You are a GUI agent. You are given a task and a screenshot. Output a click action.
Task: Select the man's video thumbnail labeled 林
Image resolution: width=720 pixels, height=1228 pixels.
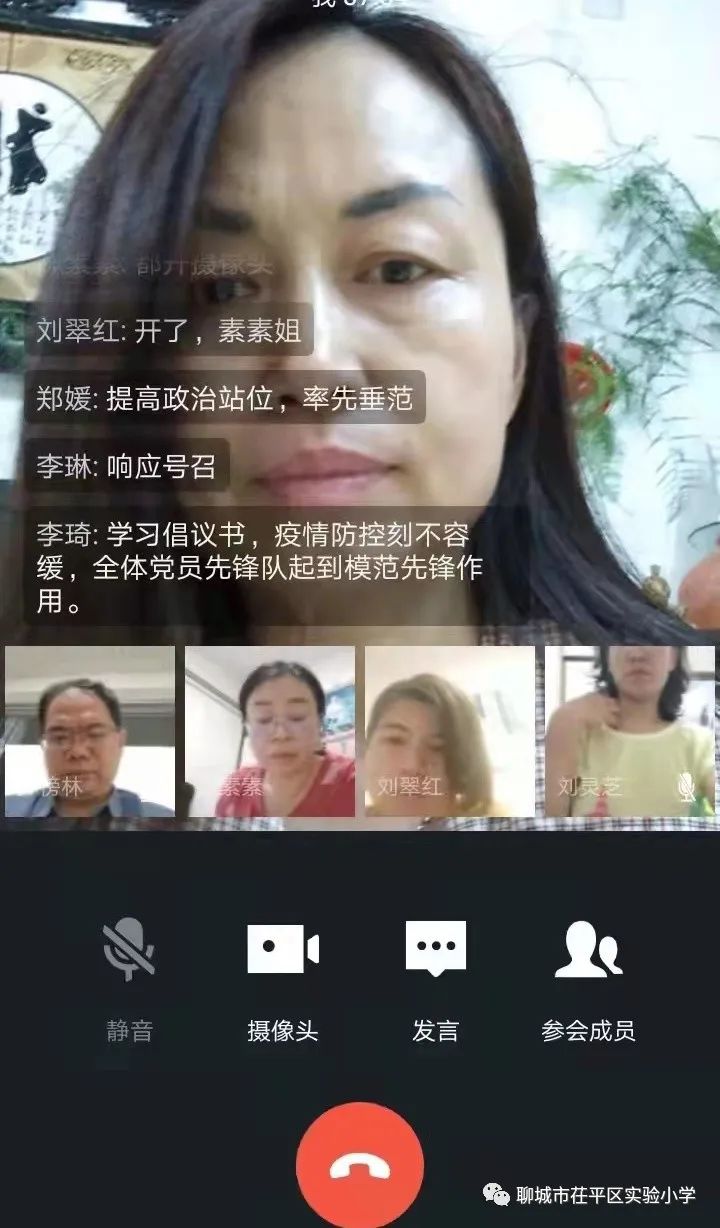[x=90, y=732]
